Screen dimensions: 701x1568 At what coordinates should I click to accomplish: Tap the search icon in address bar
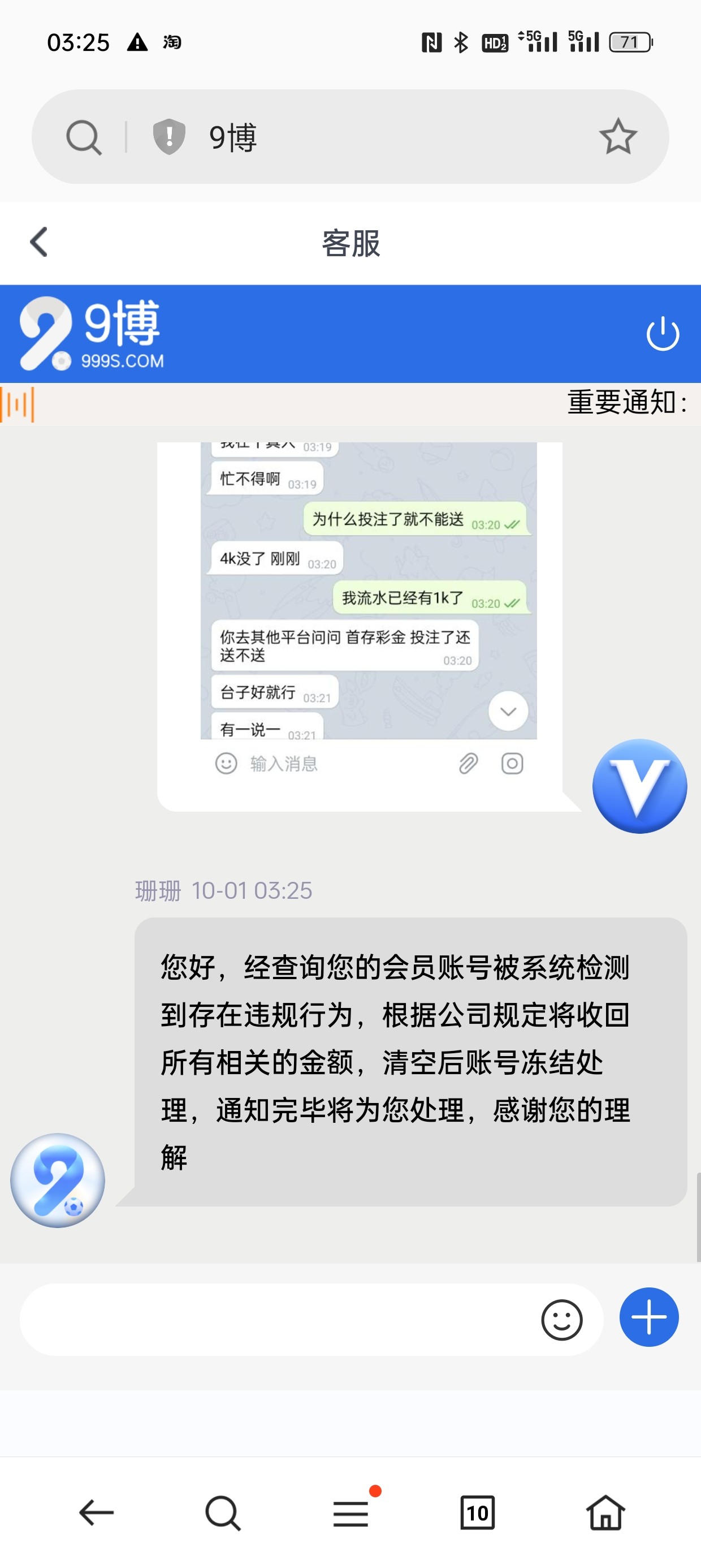[83, 137]
